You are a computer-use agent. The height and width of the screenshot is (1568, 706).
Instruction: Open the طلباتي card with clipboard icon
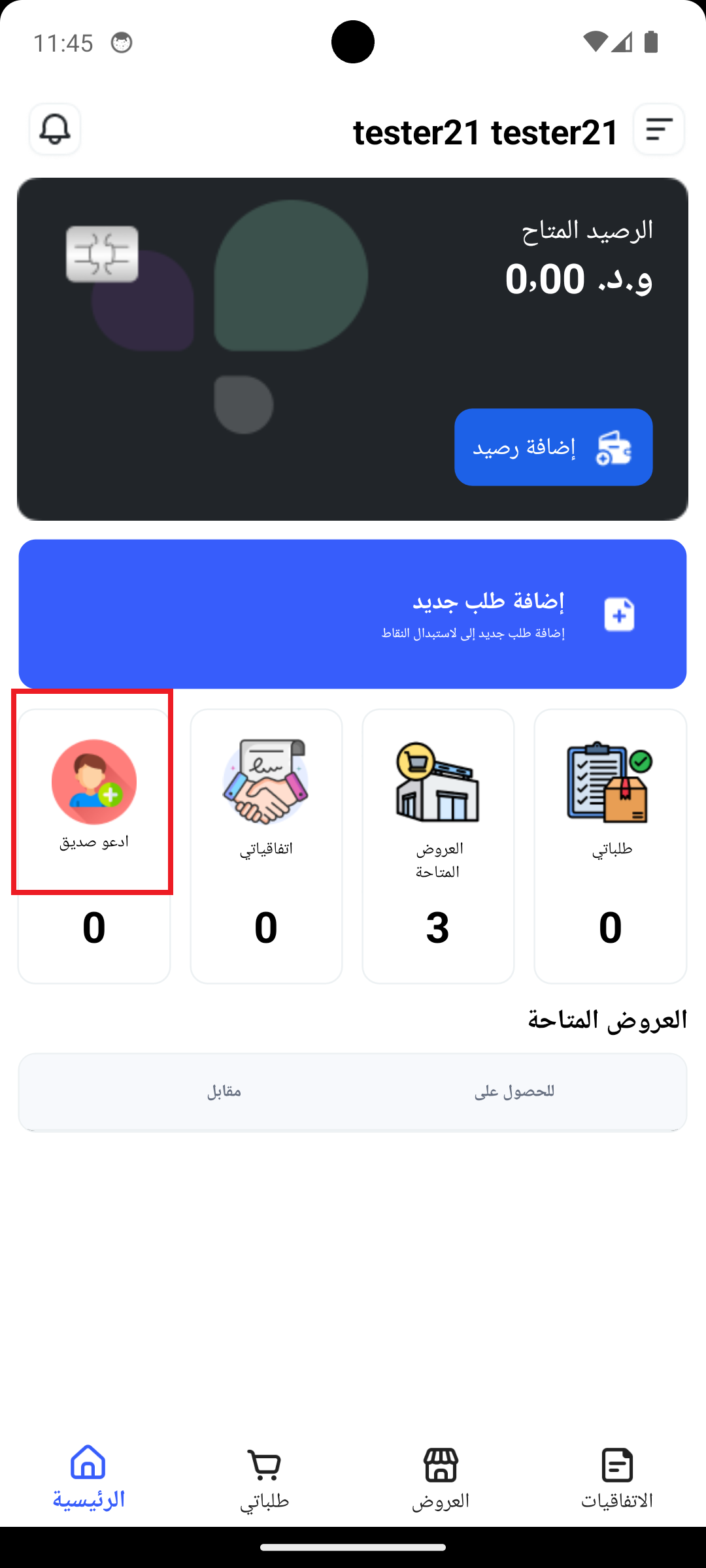pos(610,845)
